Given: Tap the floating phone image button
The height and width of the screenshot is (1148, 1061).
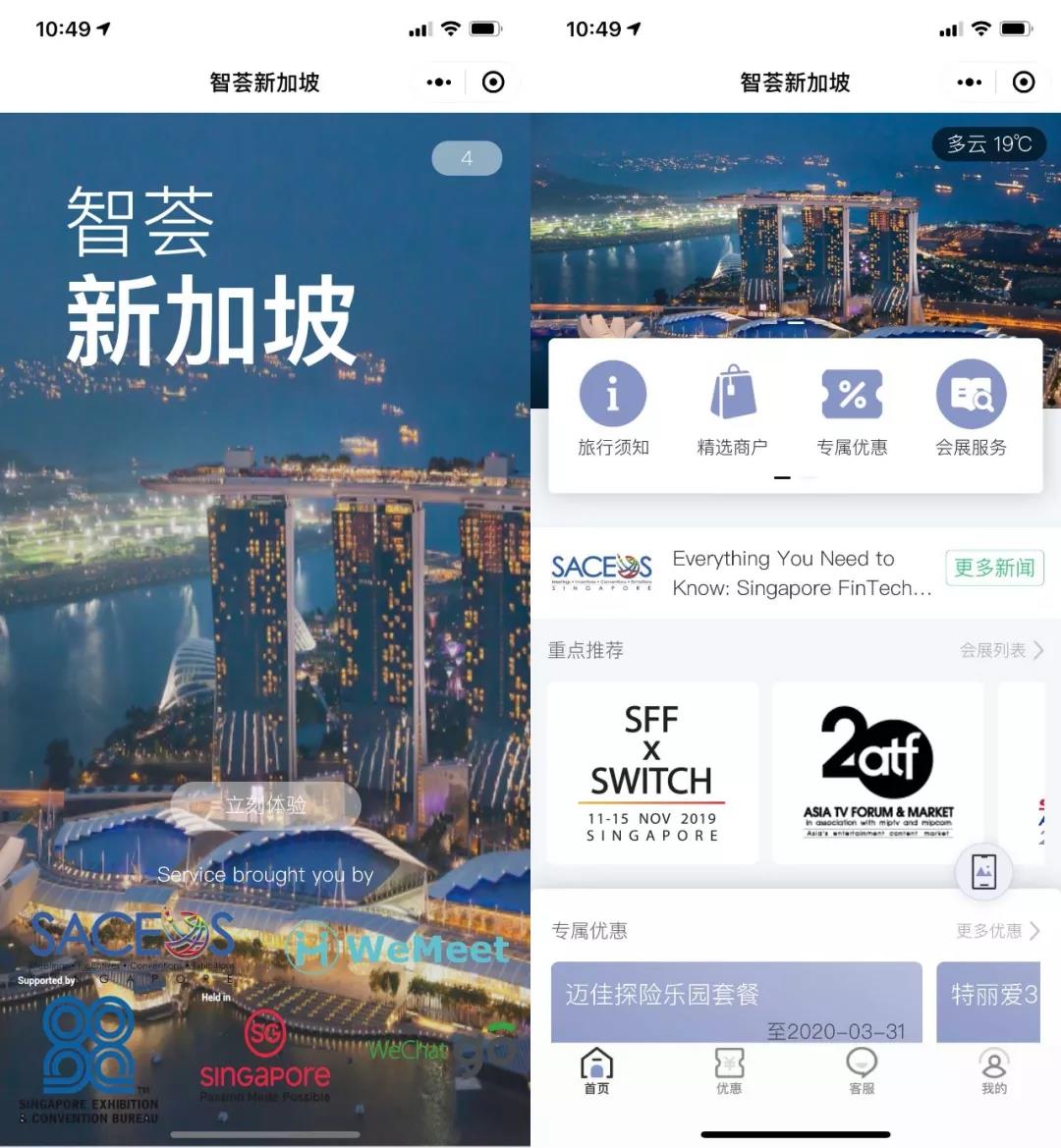Looking at the screenshot, I should 983,871.
